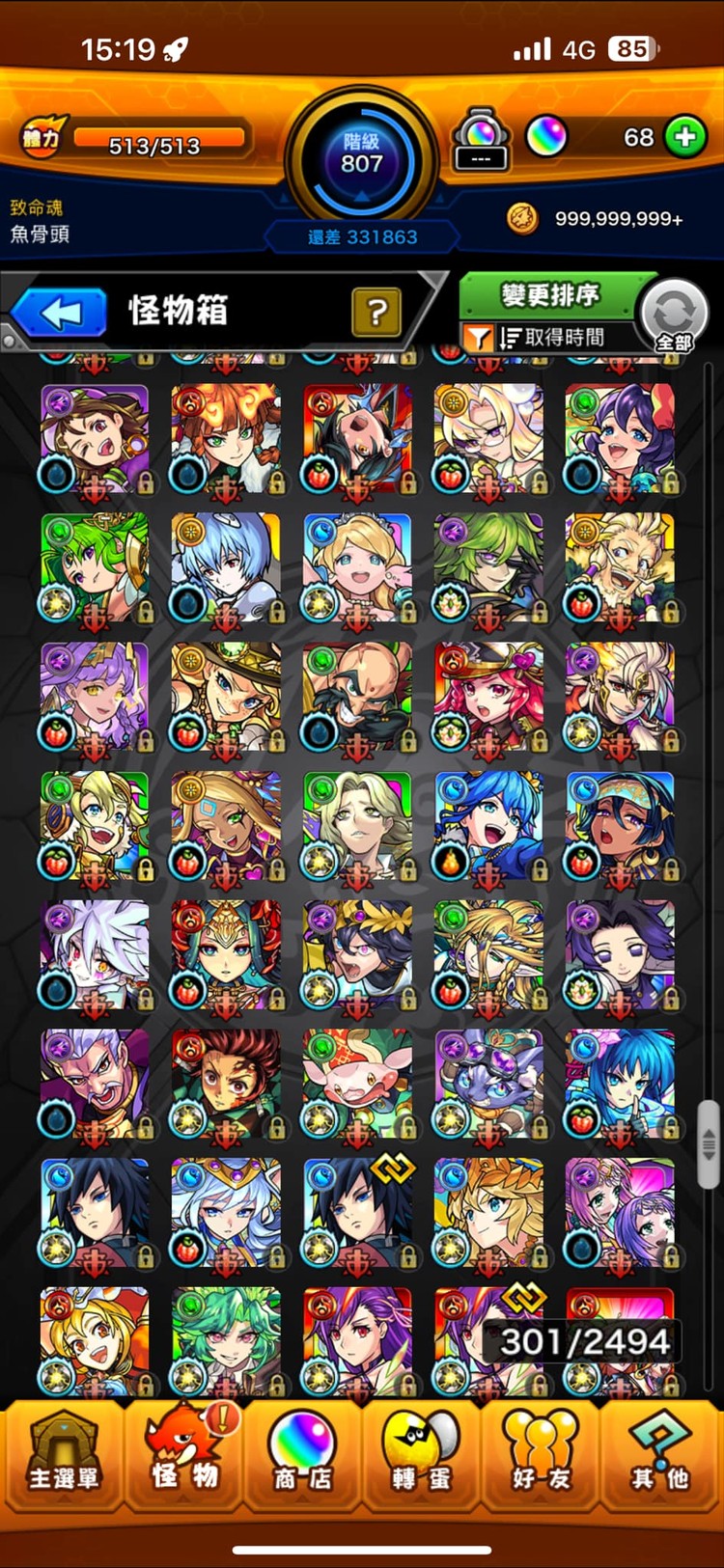Select the purple cat with goggles tile
This screenshot has height=1568, width=724.
tap(489, 1083)
